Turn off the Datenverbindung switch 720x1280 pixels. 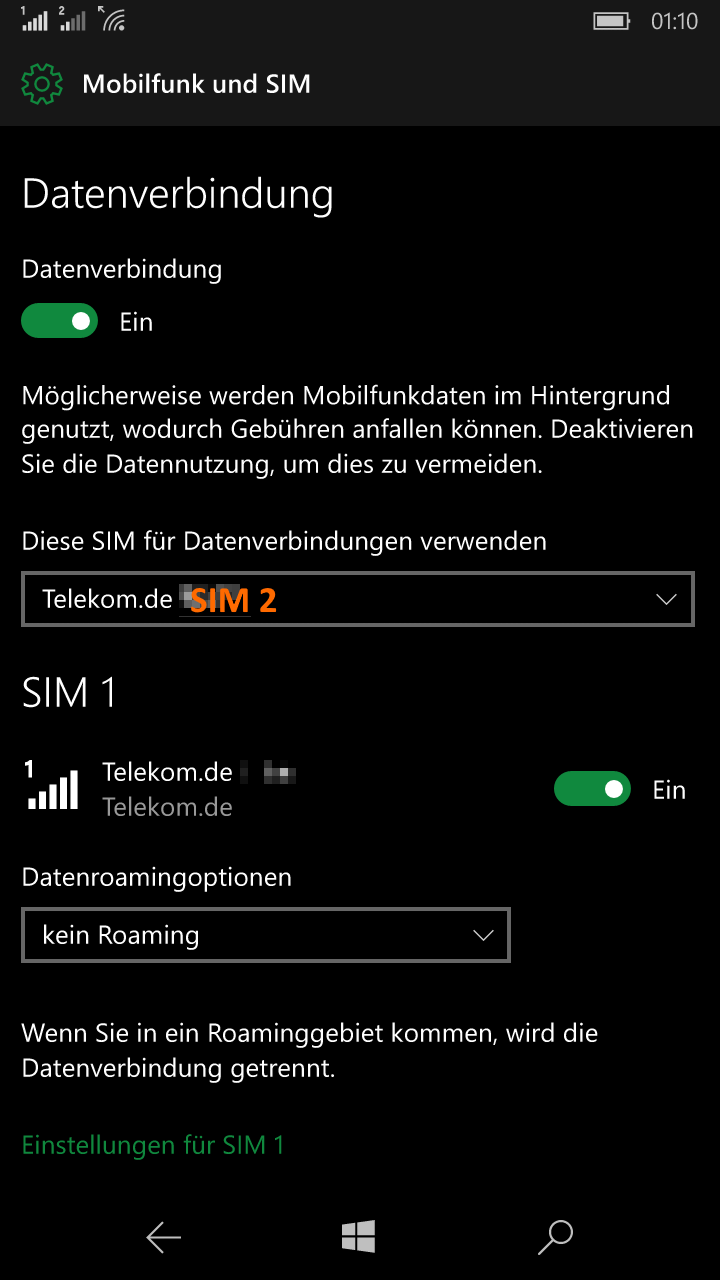pyautogui.click(x=60, y=322)
